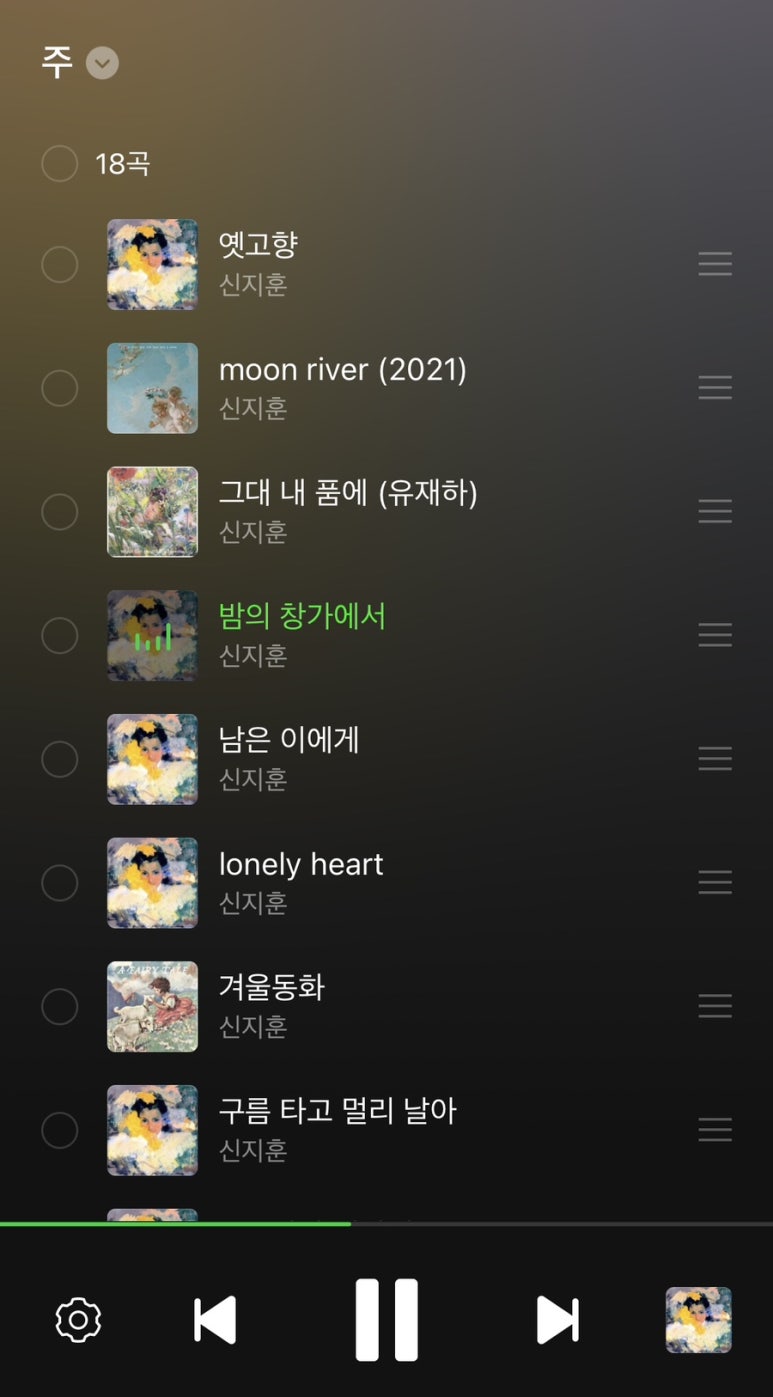Tap the reorder handle for lonely heart
The image size is (773, 1397).
click(x=715, y=882)
